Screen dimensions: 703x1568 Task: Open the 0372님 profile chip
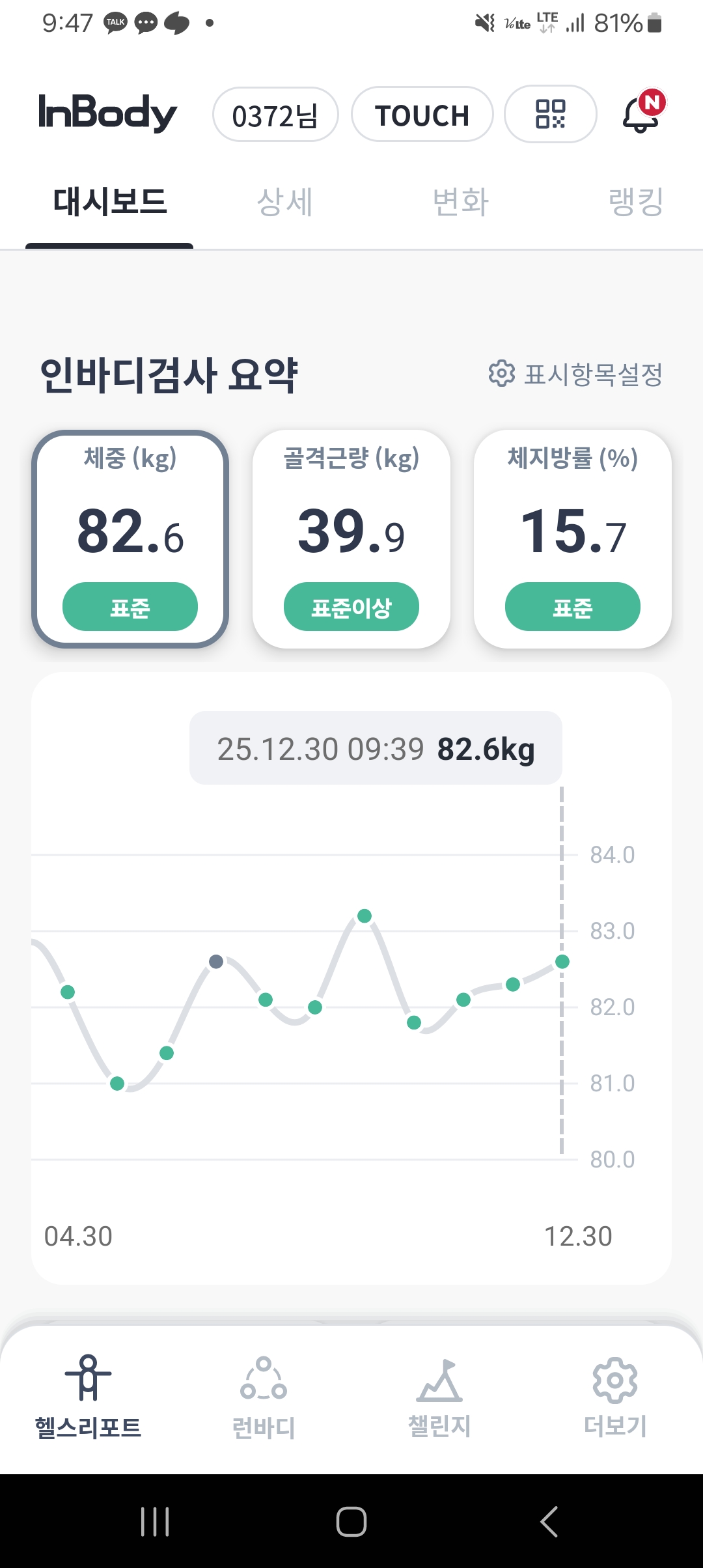tap(275, 115)
